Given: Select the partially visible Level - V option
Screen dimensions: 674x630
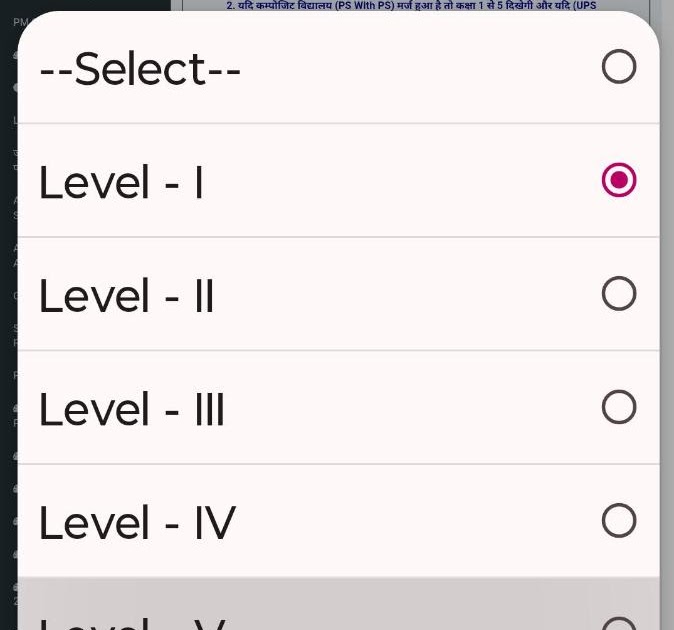Looking at the screenshot, I should [x=338, y=610].
